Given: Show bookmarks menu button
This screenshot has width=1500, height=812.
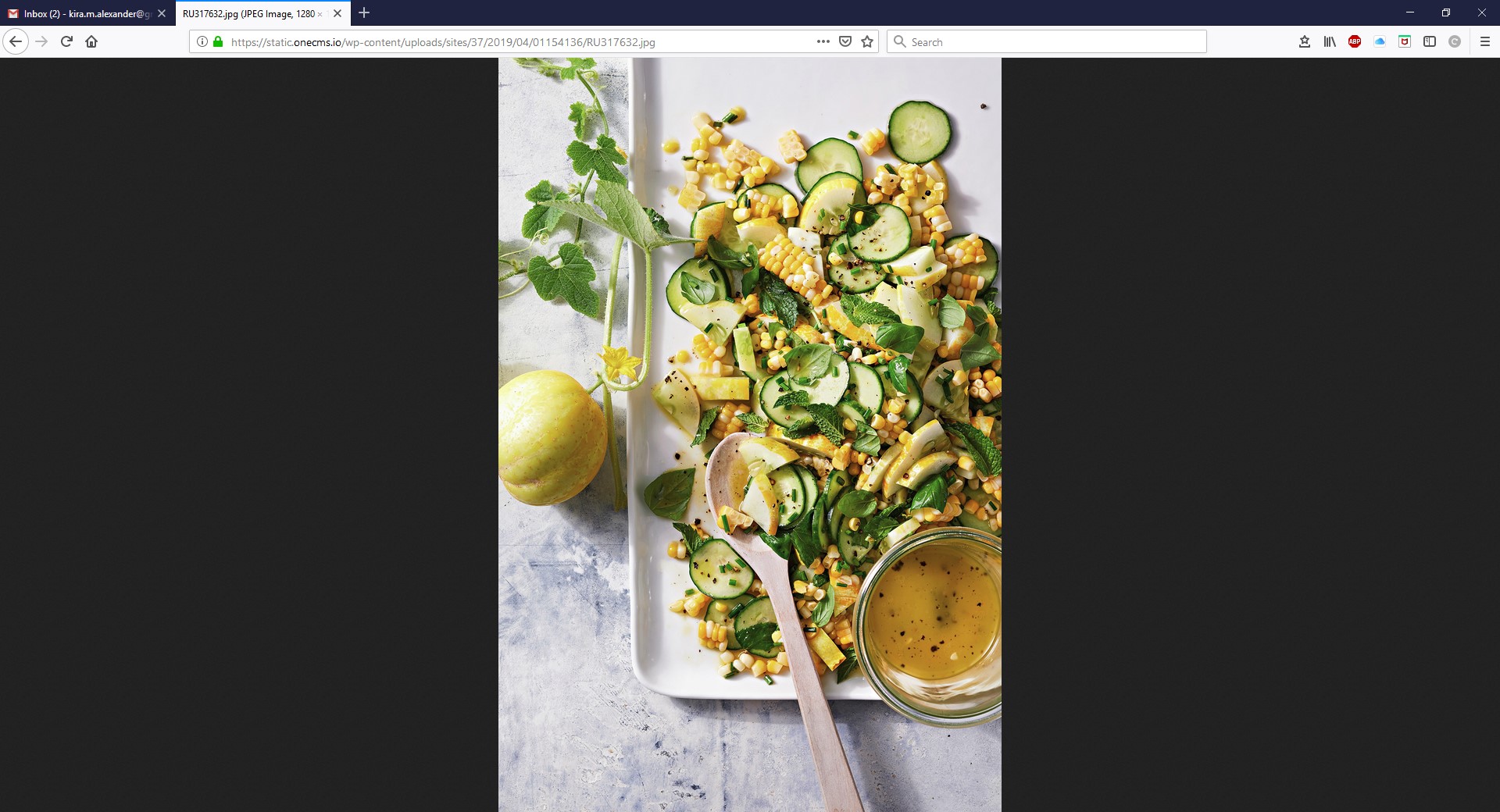Looking at the screenshot, I should 1304,41.
